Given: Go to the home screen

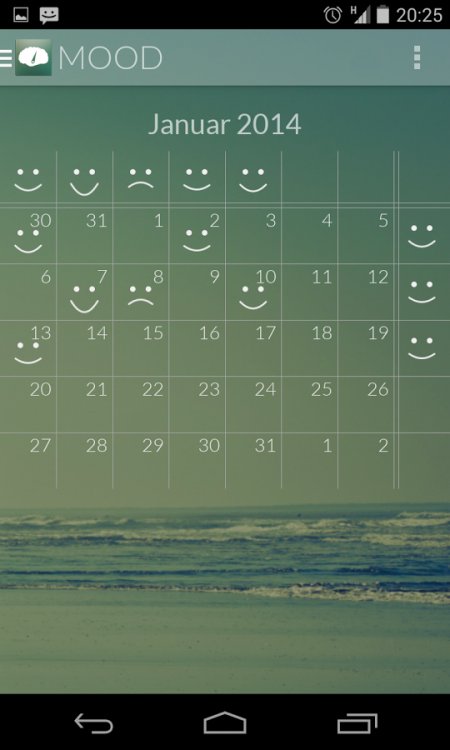Looking at the screenshot, I should click(225, 723).
